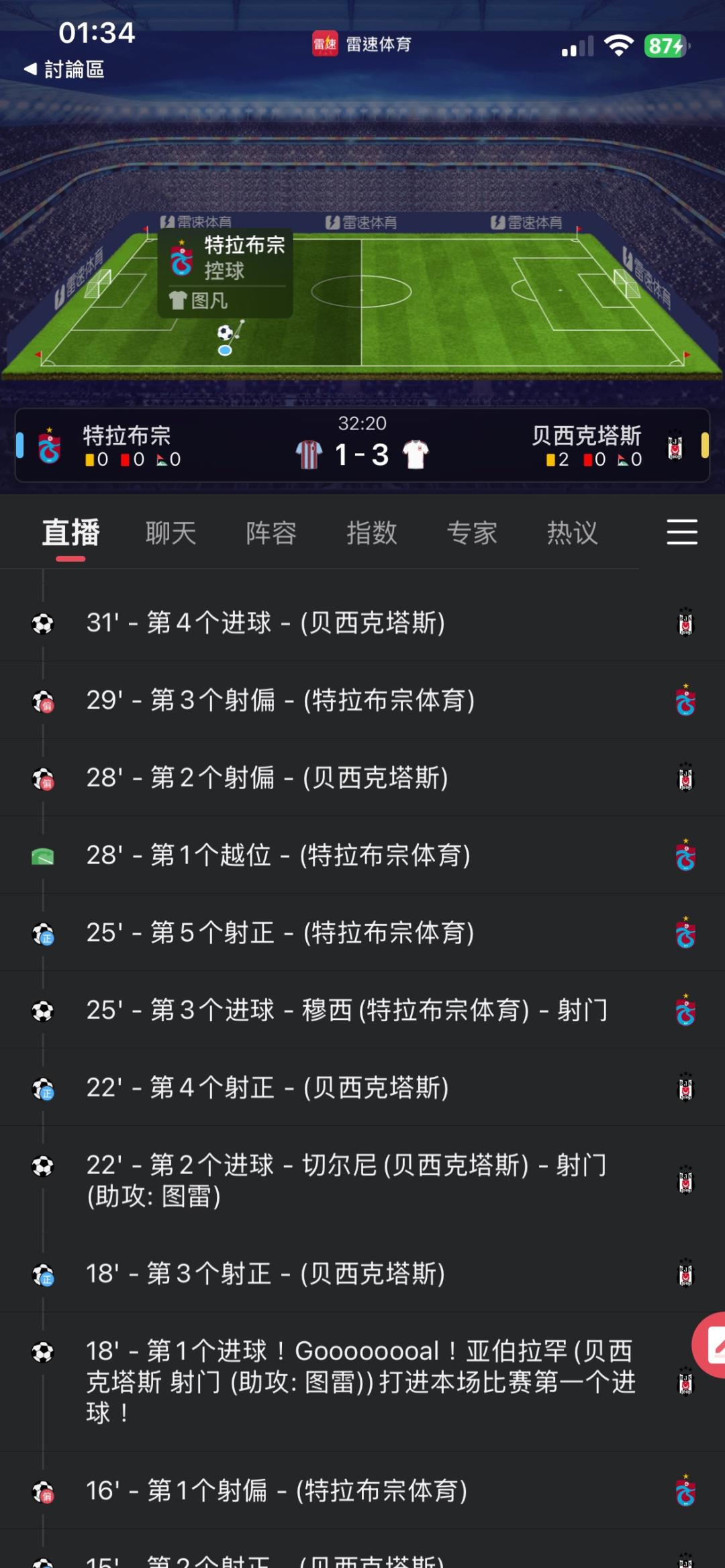The width and height of the screenshot is (725, 1568).
Task: Return to 討論區 via back arrow
Action: click(x=64, y=69)
